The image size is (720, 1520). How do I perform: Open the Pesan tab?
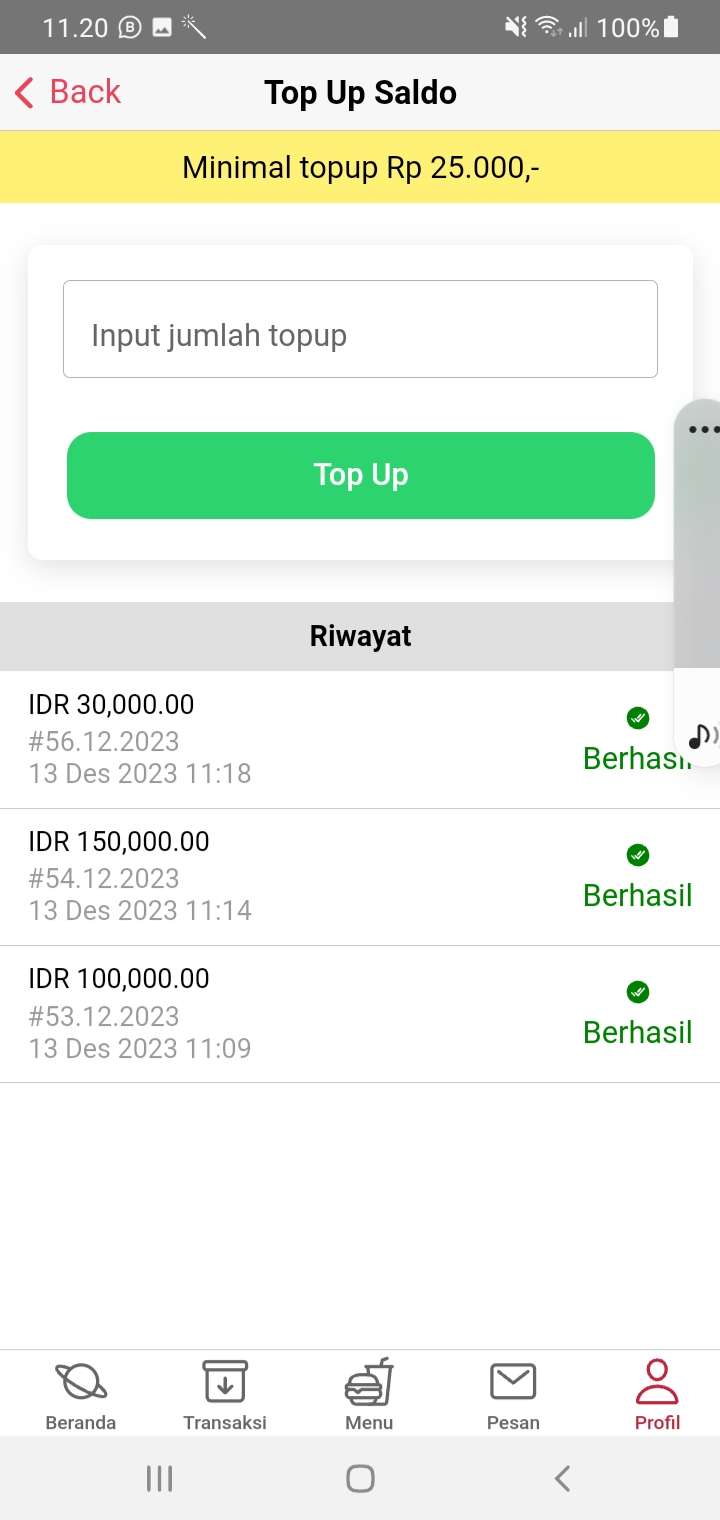[x=513, y=1395]
